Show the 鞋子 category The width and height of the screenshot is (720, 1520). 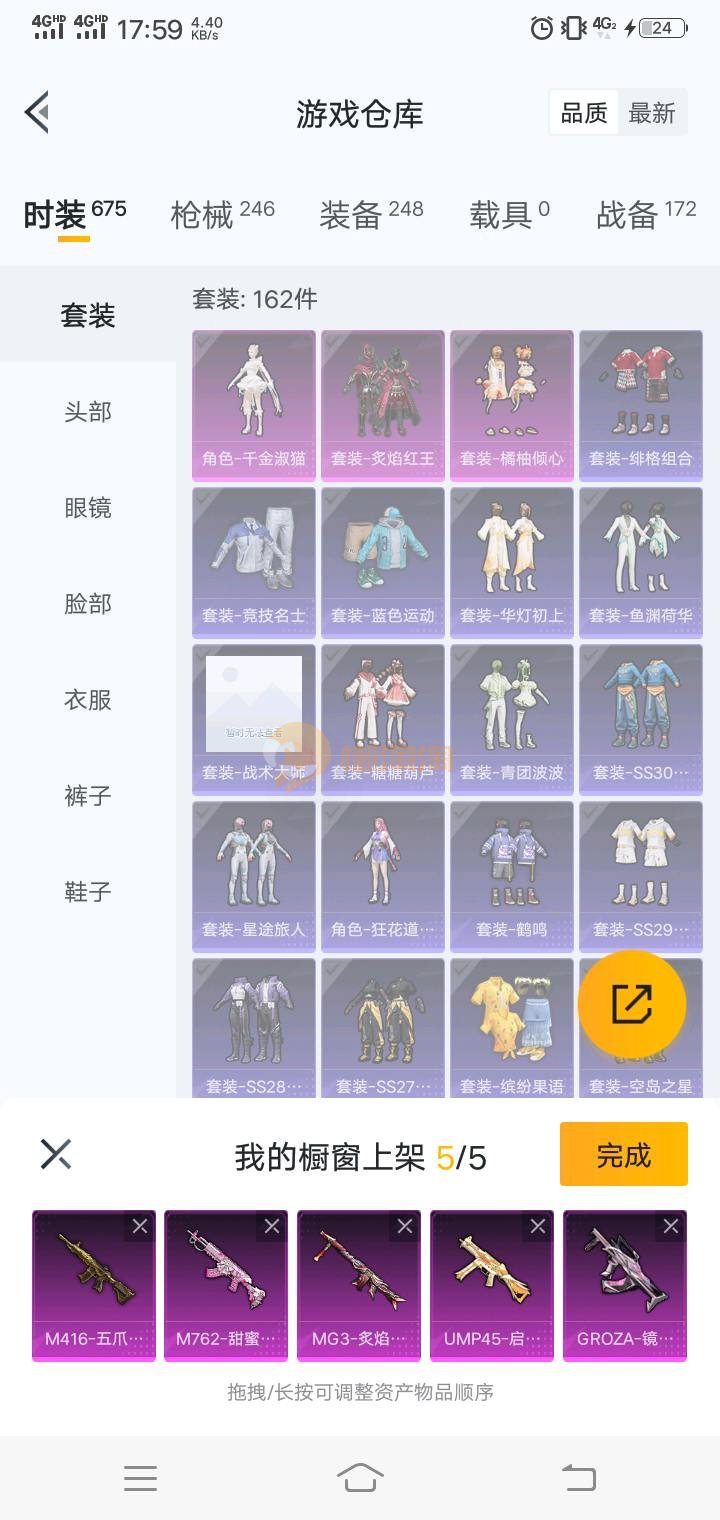click(88, 892)
